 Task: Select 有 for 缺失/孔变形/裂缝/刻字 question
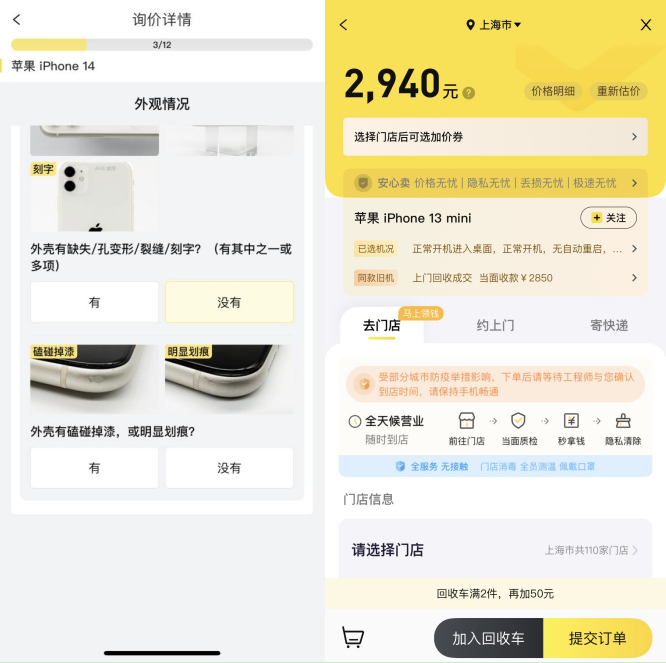(94, 302)
